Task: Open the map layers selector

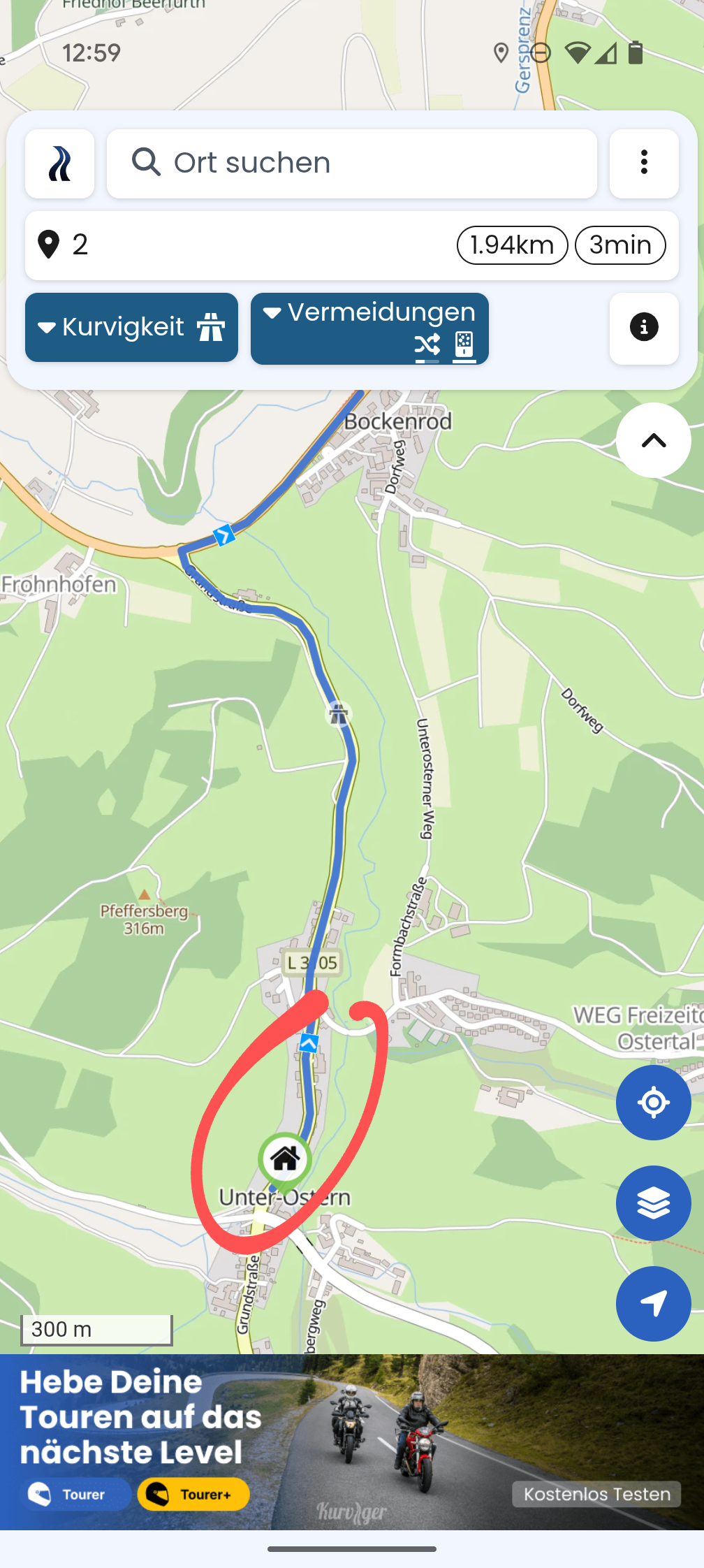Action: coord(654,1203)
